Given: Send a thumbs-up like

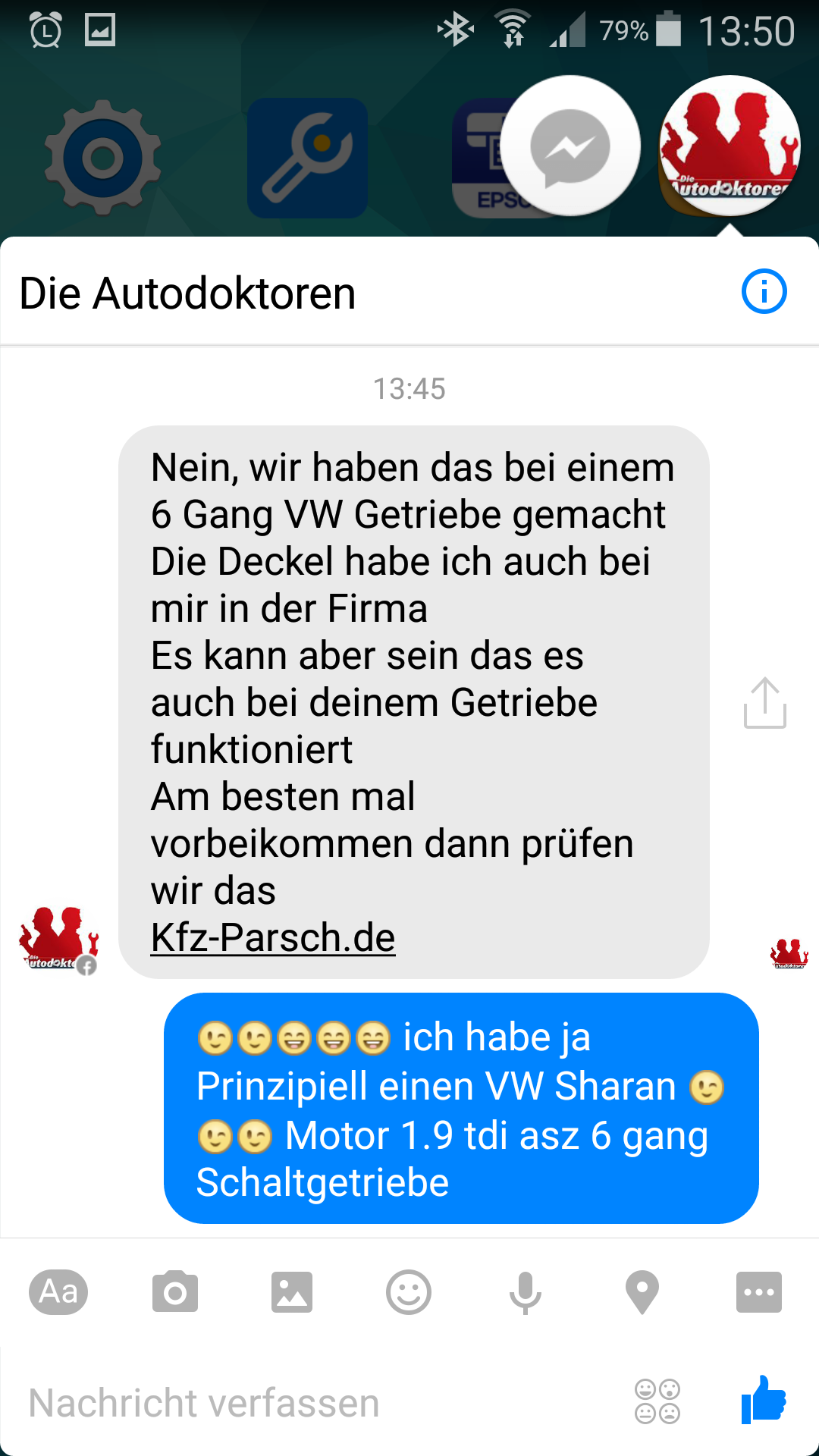Looking at the screenshot, I should (x=764, y=1400).
